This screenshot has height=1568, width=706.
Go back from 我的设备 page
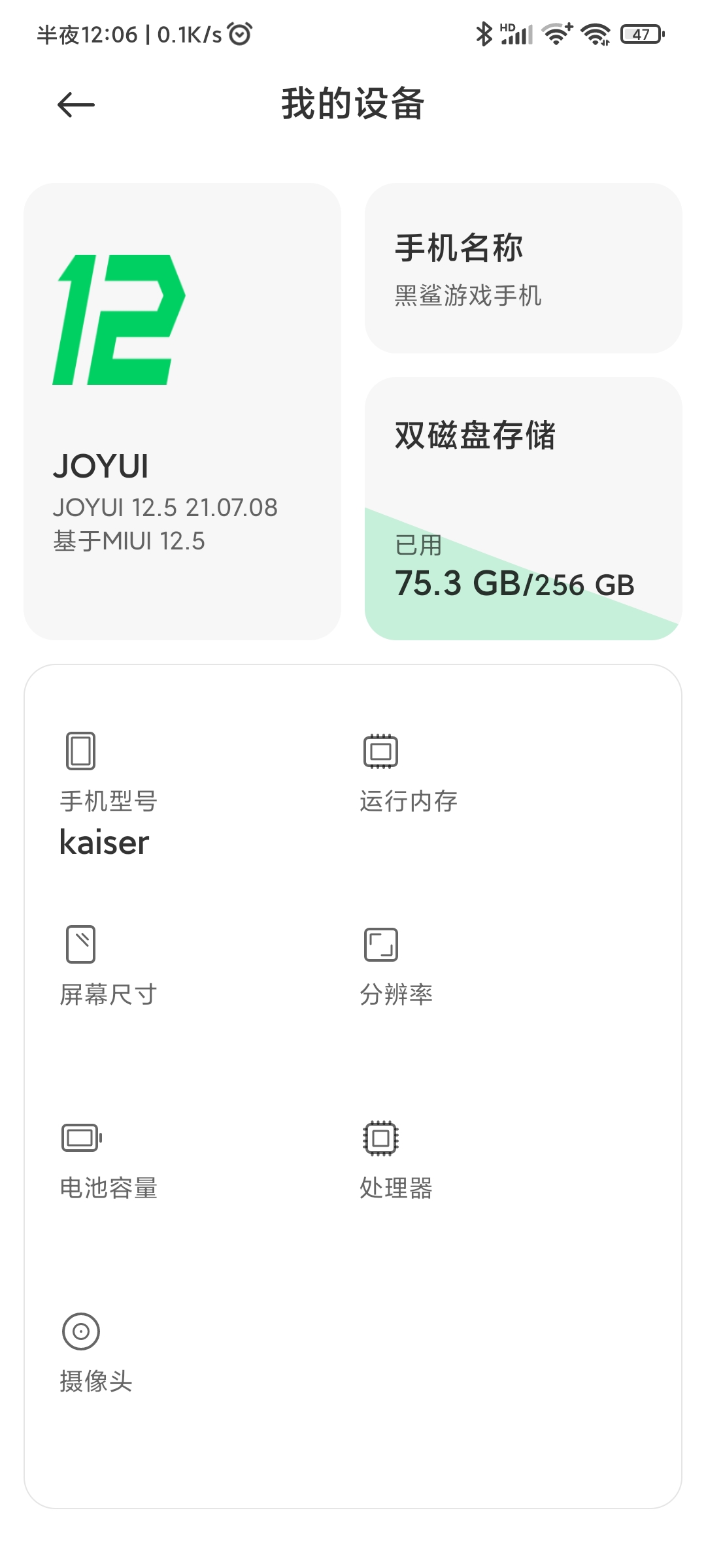coord(76,105)
